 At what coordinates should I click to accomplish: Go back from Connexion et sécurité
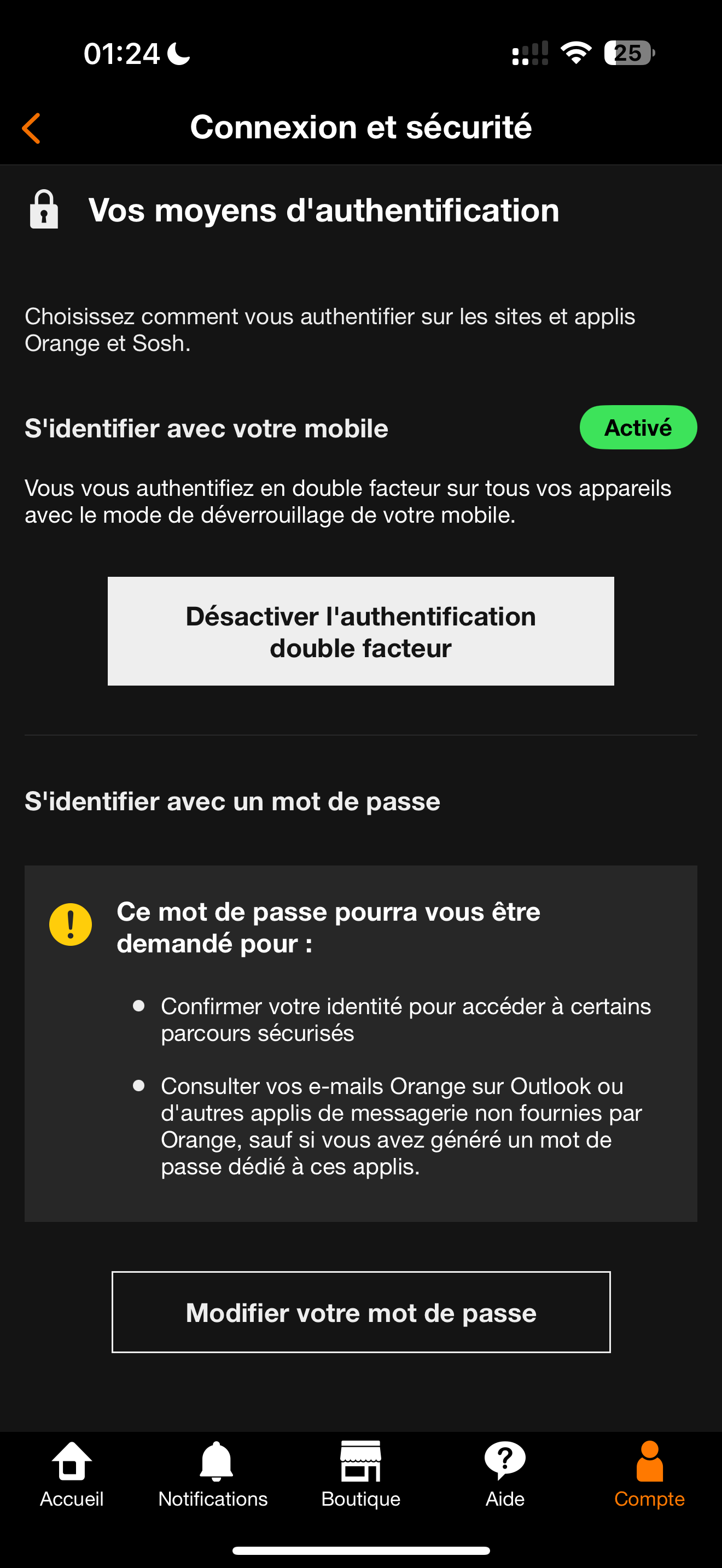coord(32,128)
